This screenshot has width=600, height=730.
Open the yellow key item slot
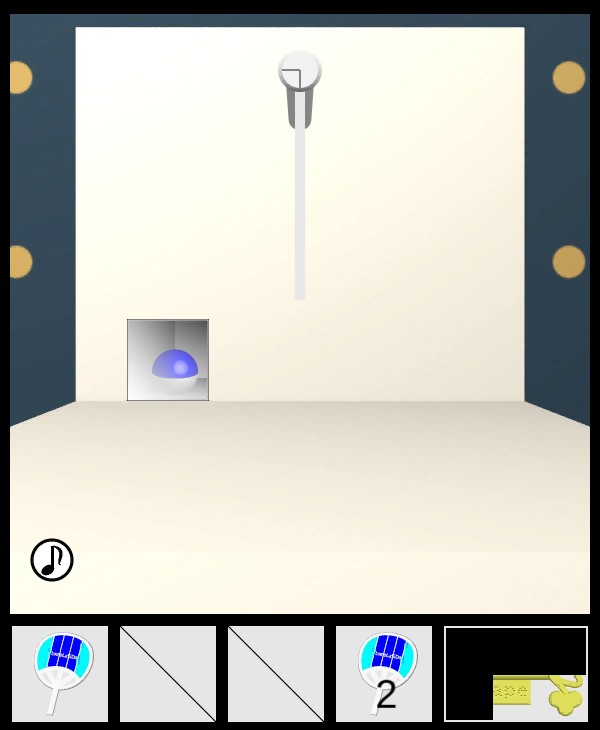pos(516,673)
